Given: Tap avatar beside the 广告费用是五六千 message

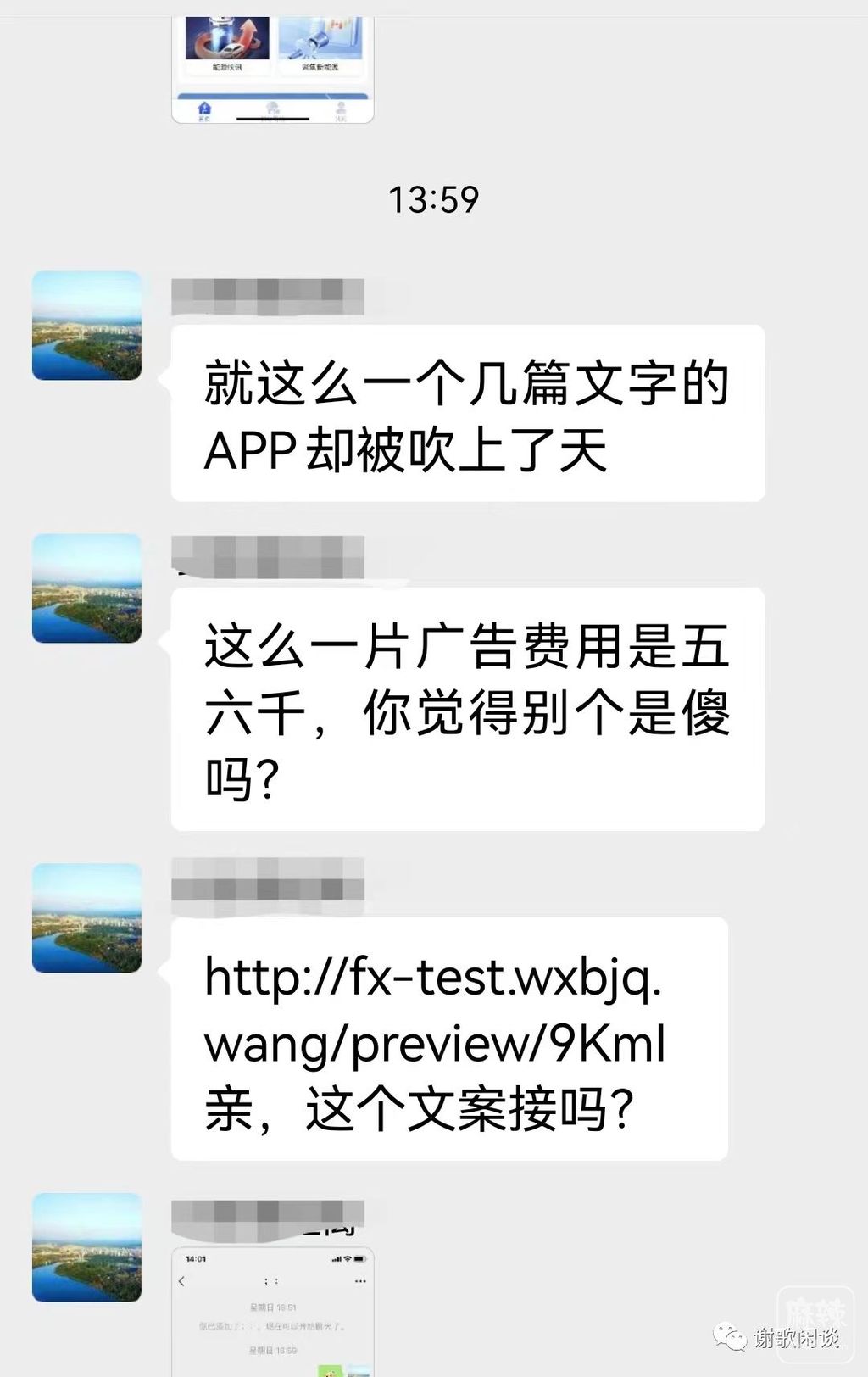Looking at the screenshot, I should click(86, 588).
